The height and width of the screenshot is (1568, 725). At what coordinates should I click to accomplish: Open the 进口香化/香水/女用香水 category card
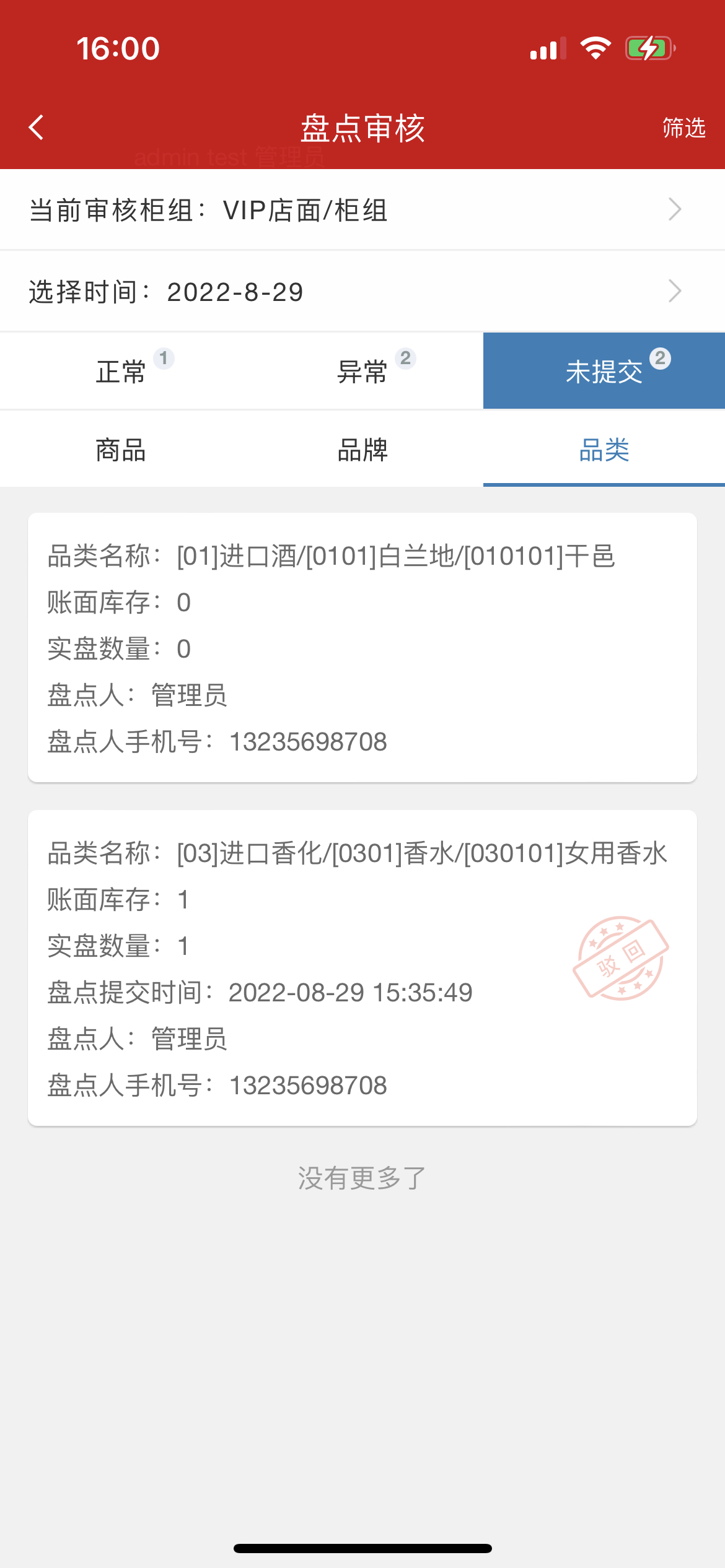(x=362, y=967)
